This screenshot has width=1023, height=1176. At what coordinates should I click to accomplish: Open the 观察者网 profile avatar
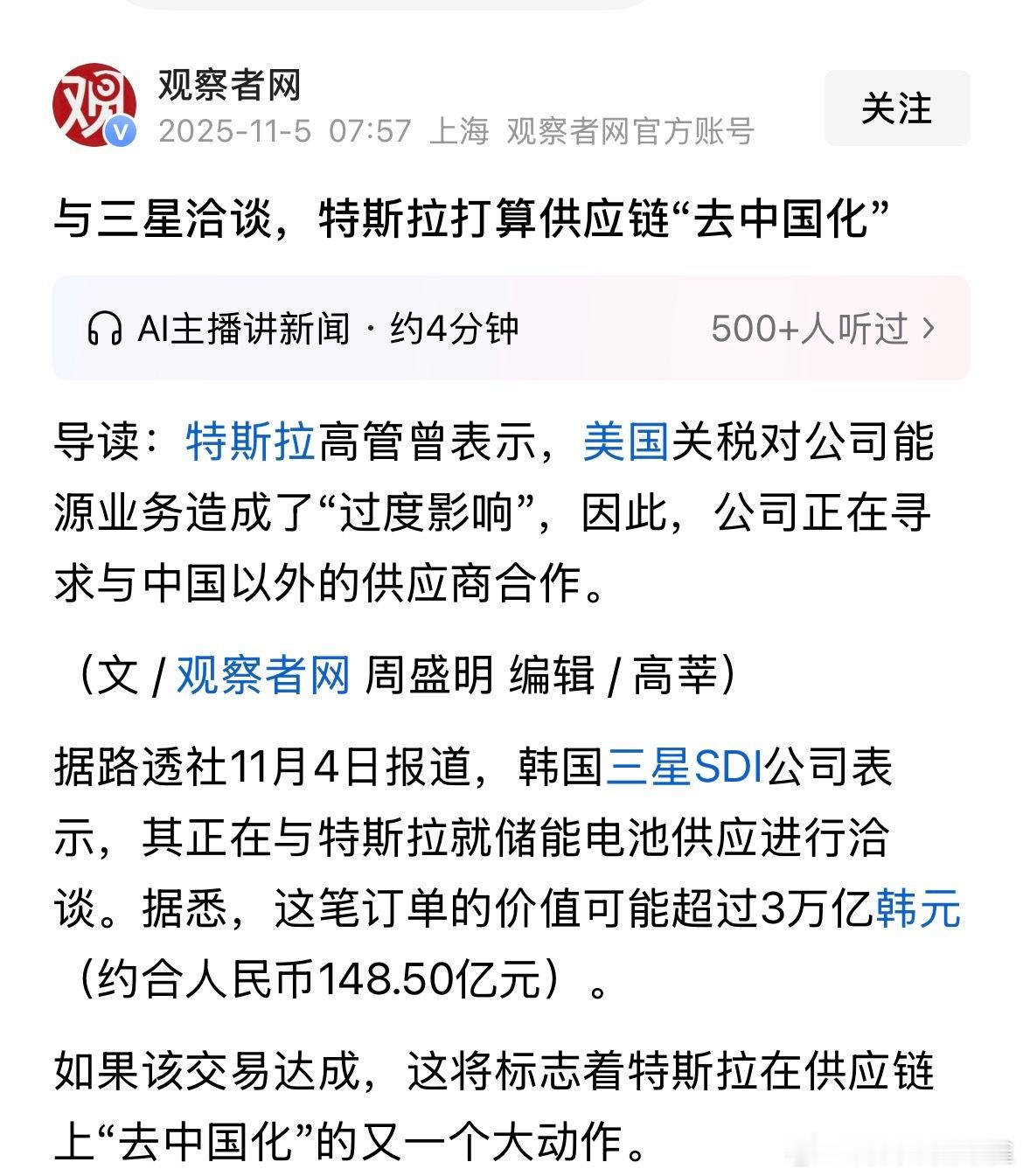tap(96, 105)
